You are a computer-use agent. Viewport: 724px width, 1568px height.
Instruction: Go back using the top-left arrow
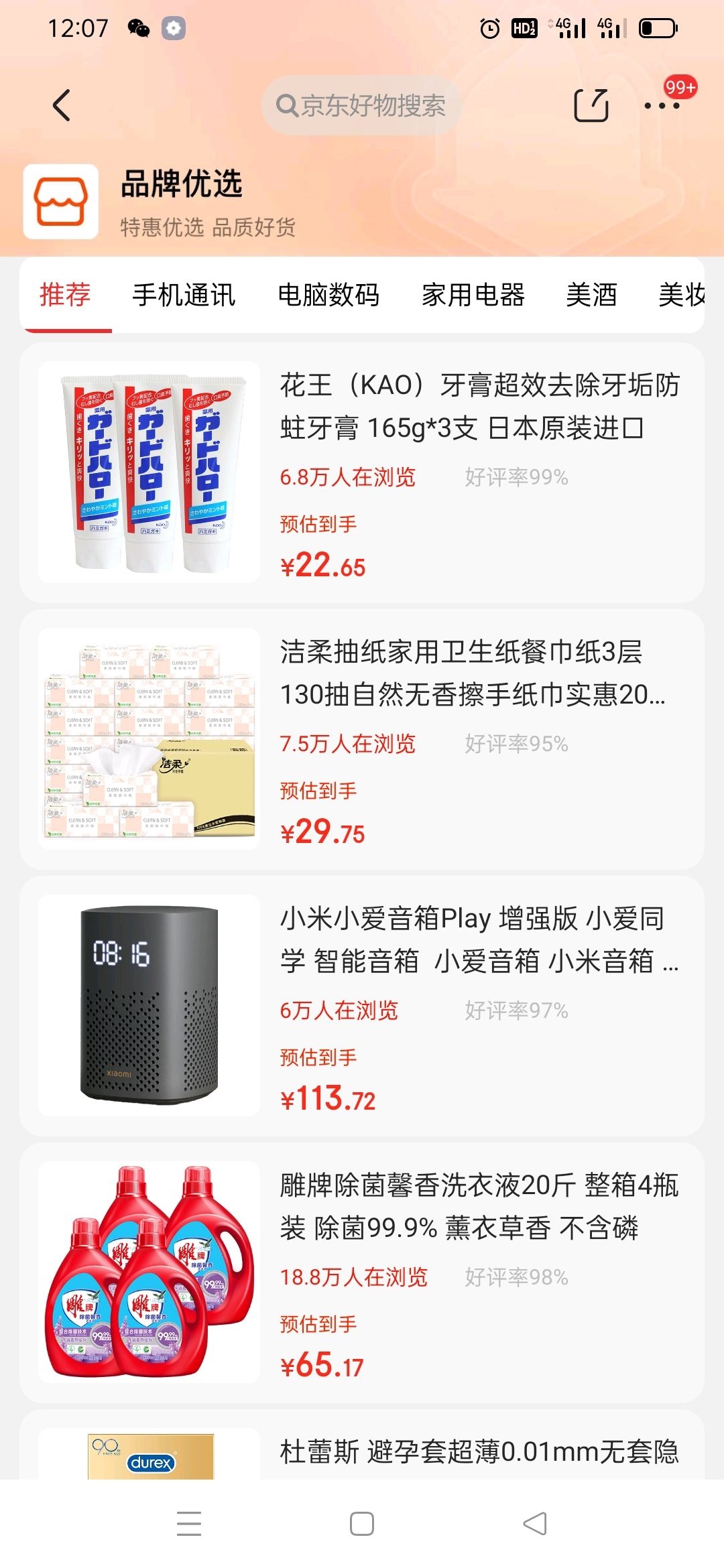click(62, 105)
